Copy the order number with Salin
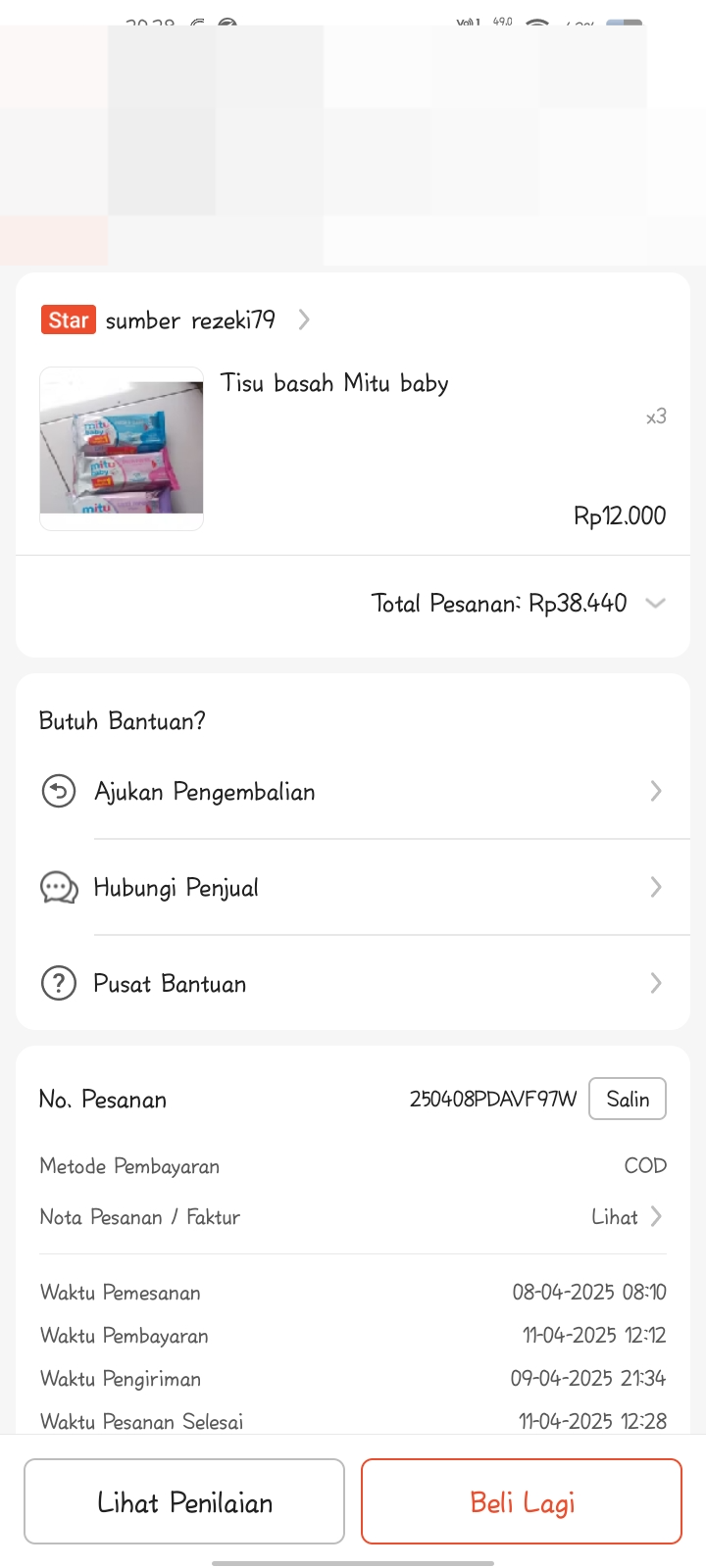 [627, 1100]
